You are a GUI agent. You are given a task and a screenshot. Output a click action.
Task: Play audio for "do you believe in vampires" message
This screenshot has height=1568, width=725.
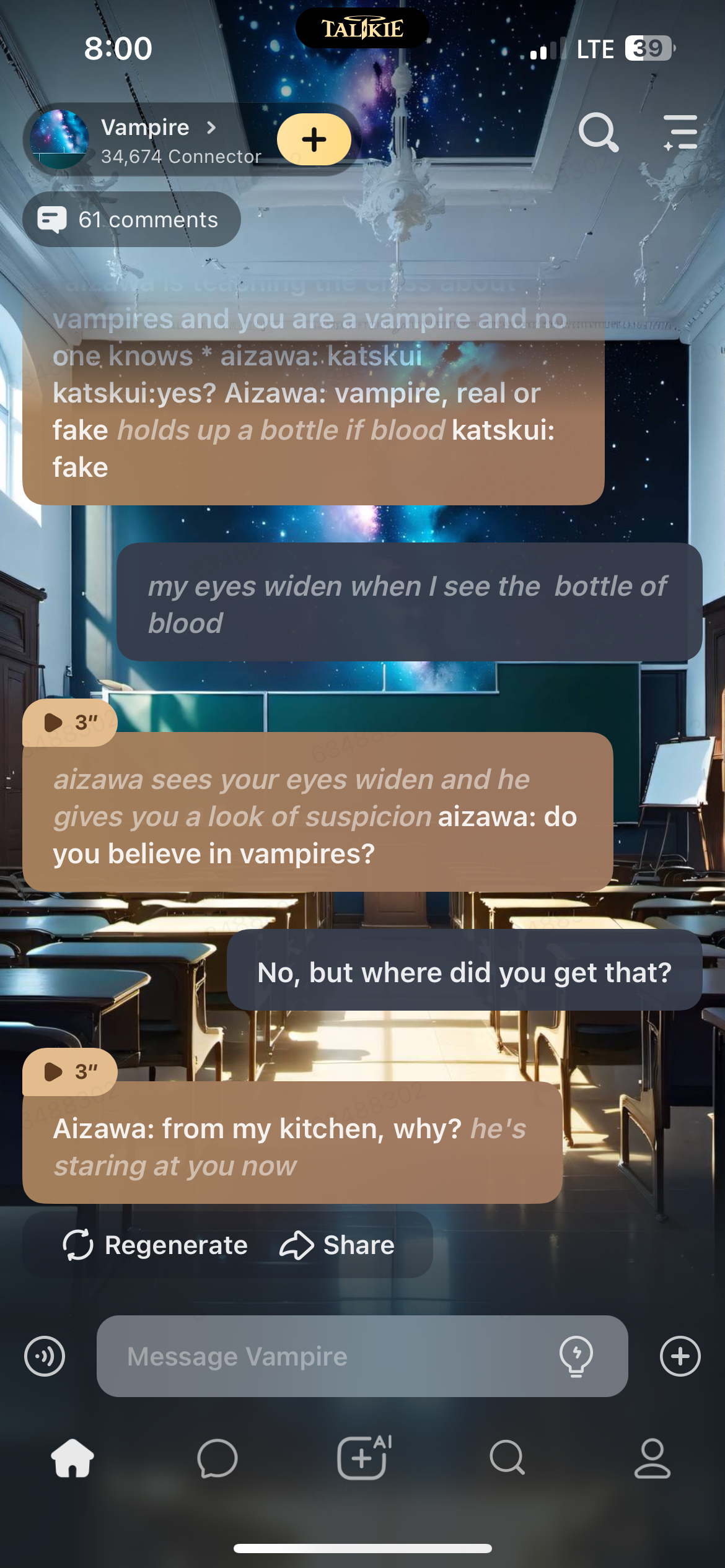pos(69,722)
